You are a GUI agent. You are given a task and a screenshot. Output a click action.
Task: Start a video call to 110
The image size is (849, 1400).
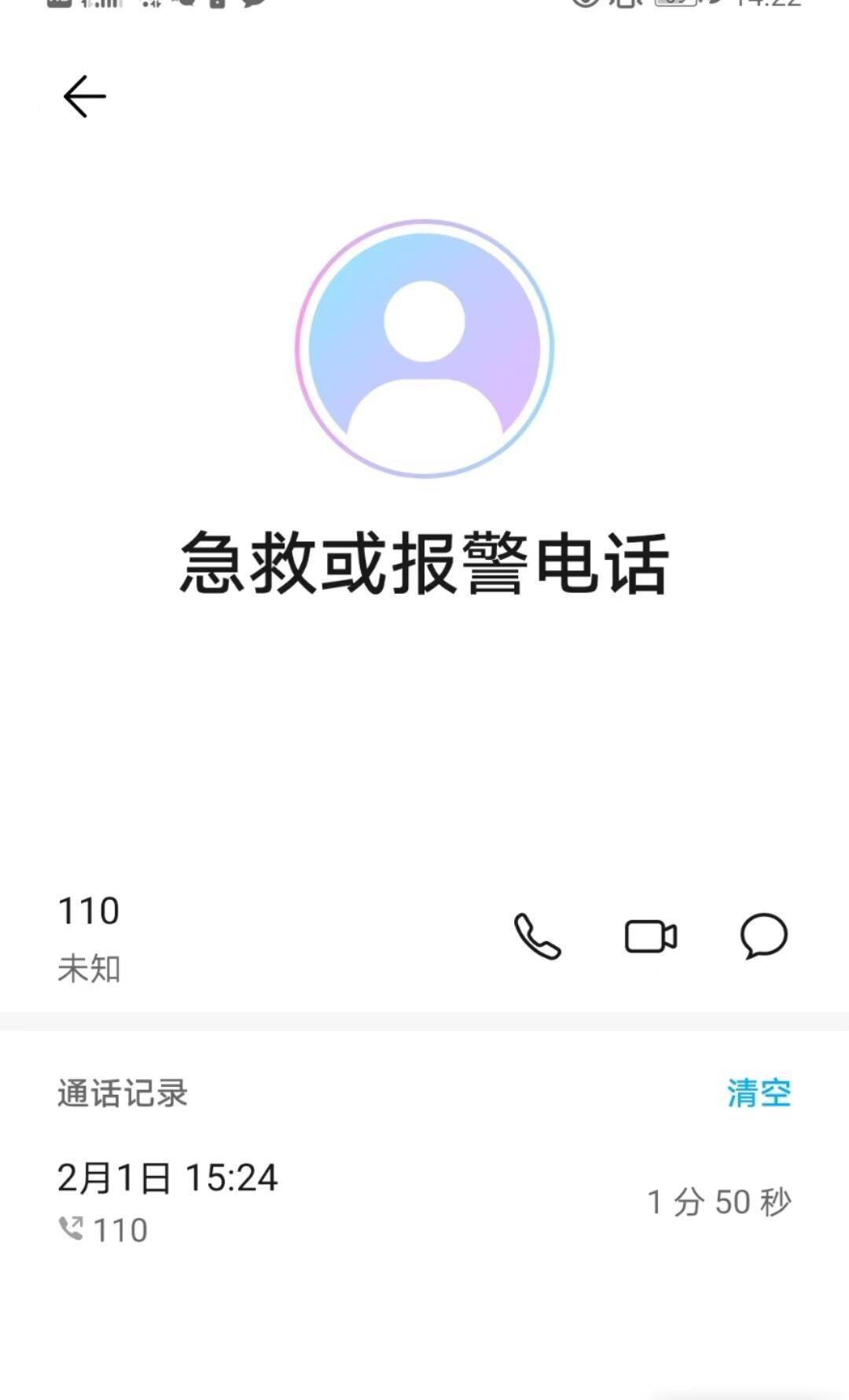tap(651, 936)
